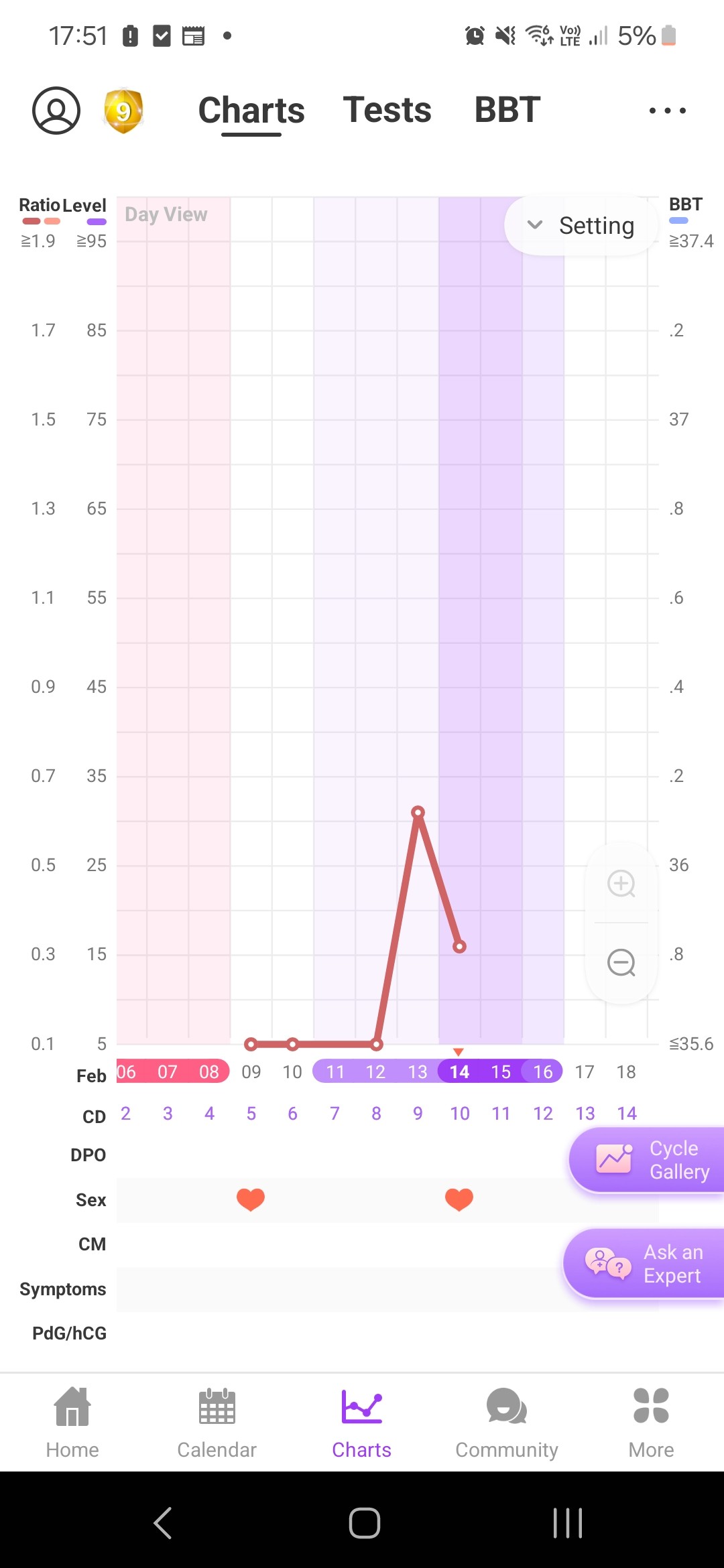
Task: Go back with system back button
Action: click(x=163, y=1523)
